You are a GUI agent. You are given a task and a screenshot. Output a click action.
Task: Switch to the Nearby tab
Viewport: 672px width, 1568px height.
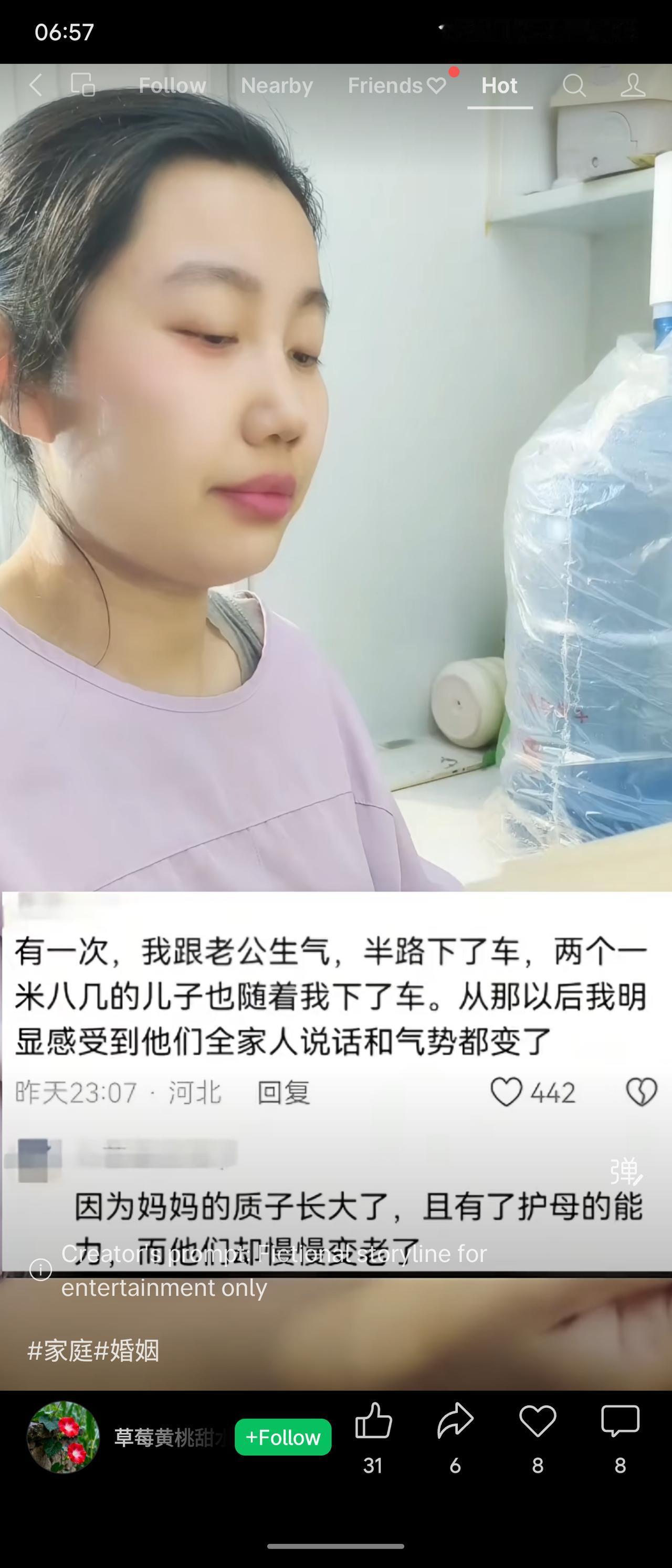276,85
